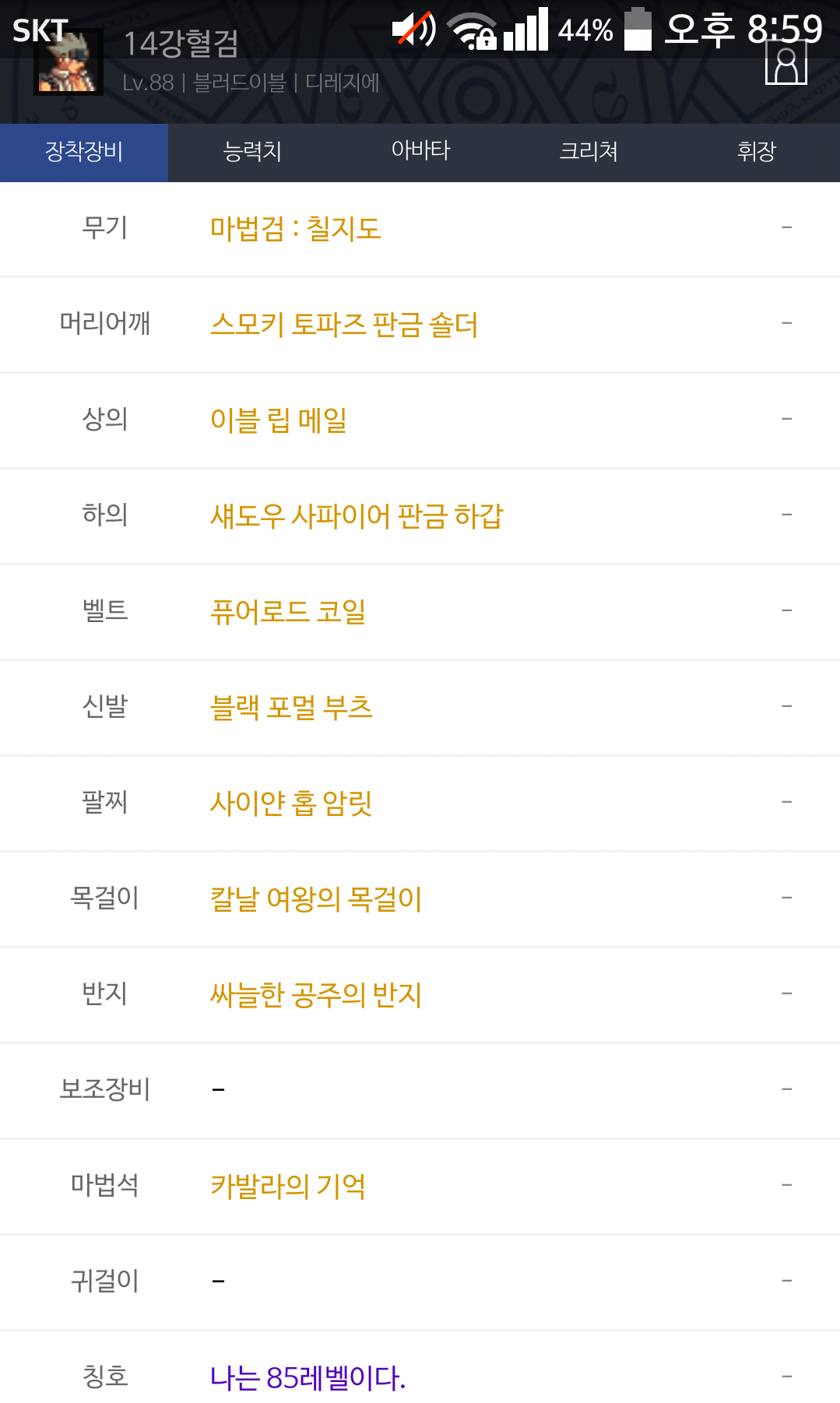Viewport: 840px width, 1403px height.
Task: Open weapon item 마법검 : 칠지도
Action: [295, 229]
